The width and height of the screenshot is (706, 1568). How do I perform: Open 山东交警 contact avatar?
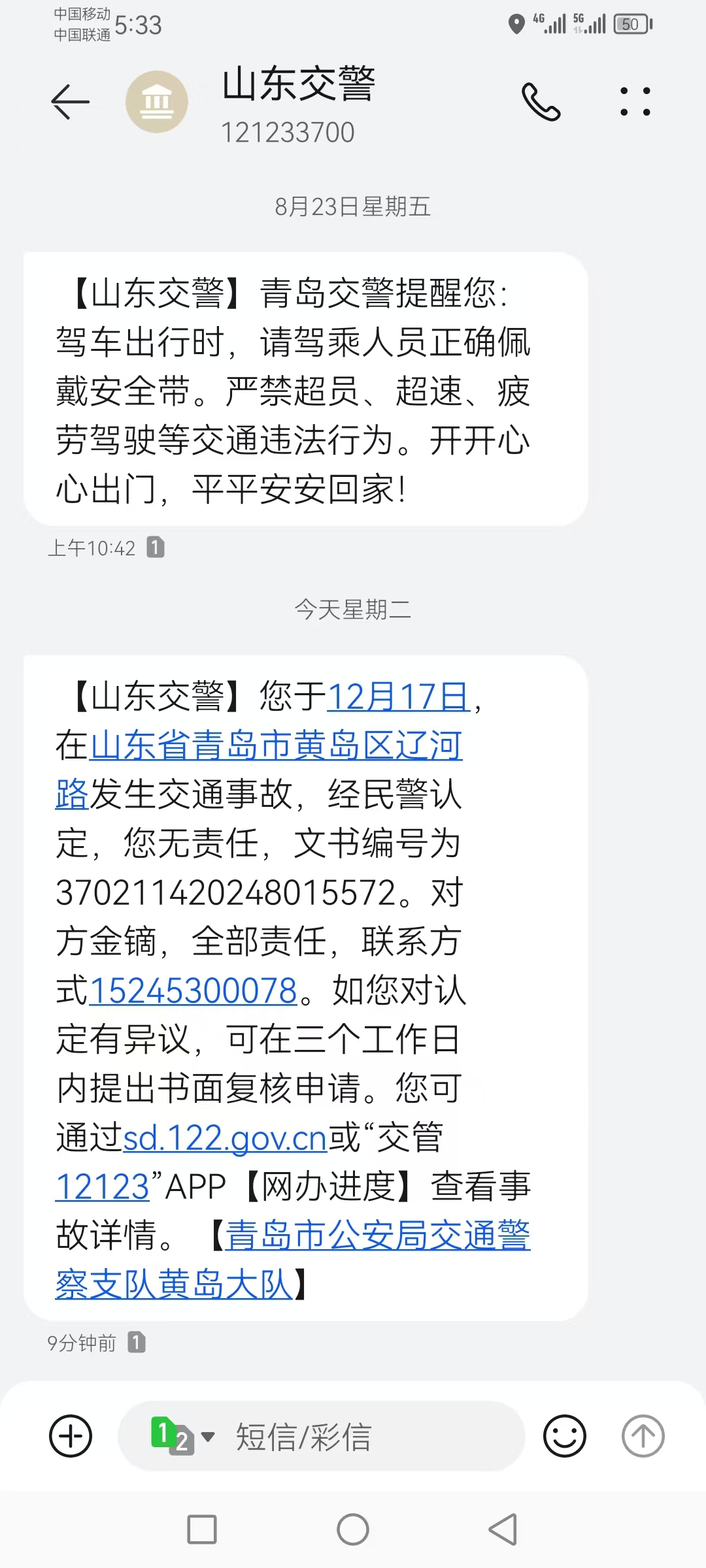157,102
